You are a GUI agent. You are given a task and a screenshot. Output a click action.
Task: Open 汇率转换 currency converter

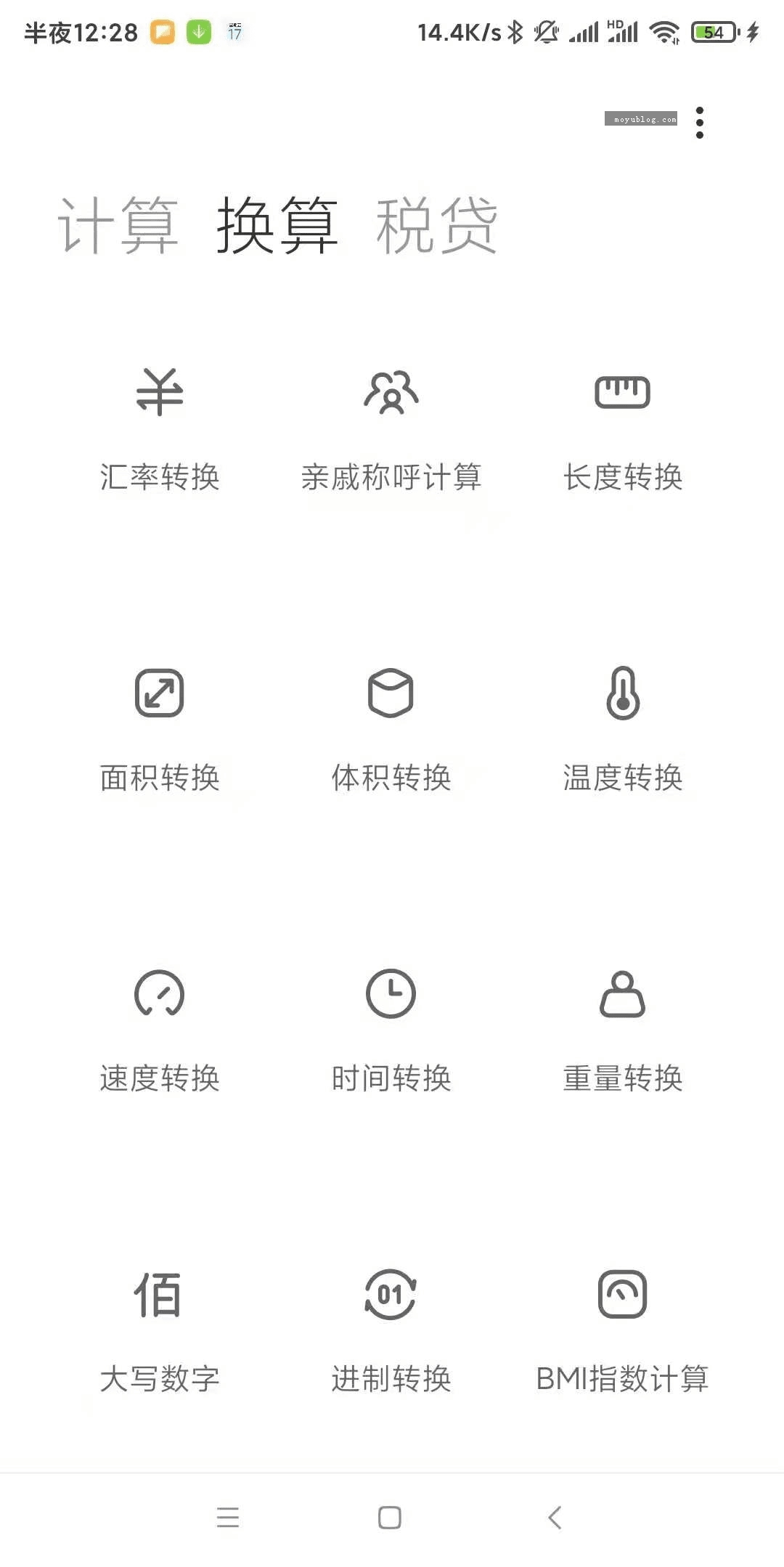160,430
